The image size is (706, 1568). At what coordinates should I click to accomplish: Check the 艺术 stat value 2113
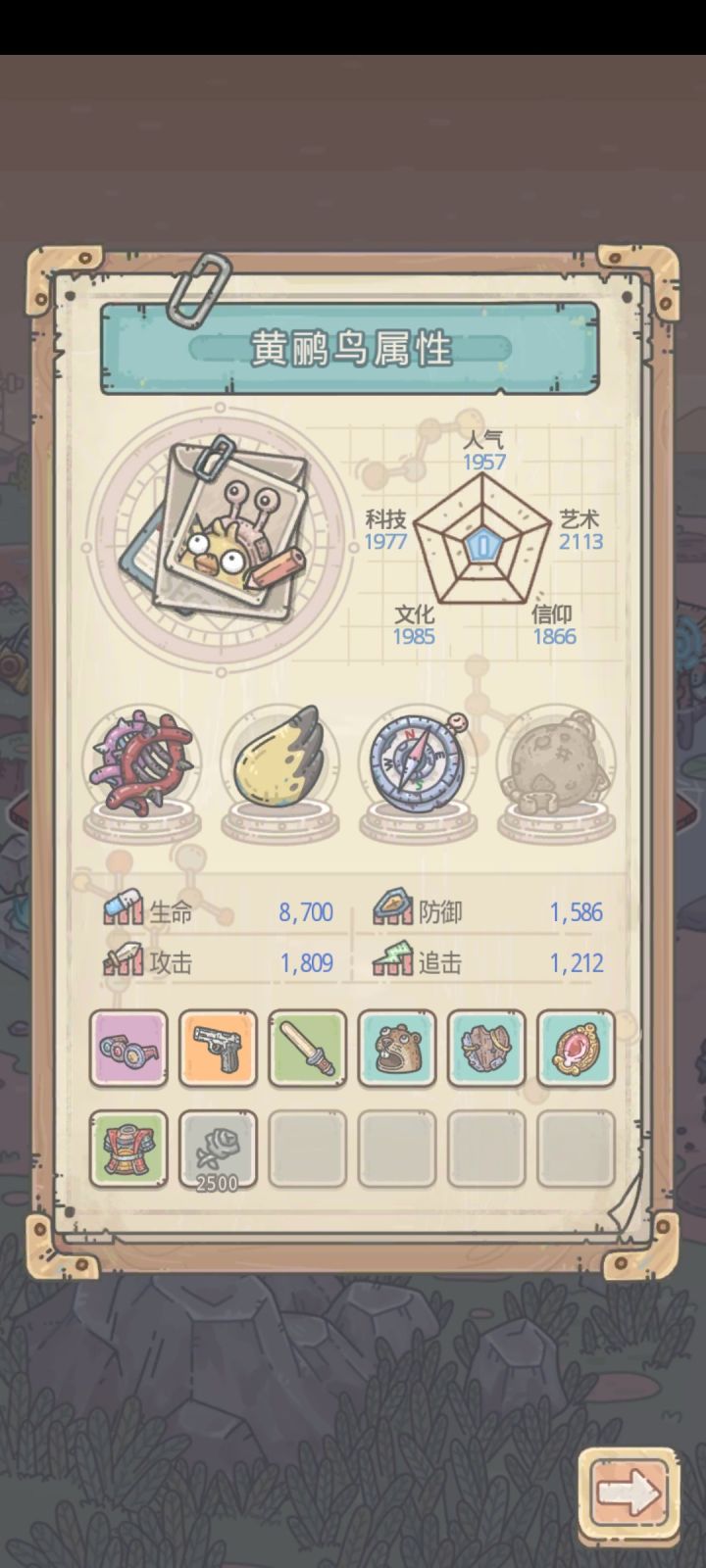click(x=580, y=533)
